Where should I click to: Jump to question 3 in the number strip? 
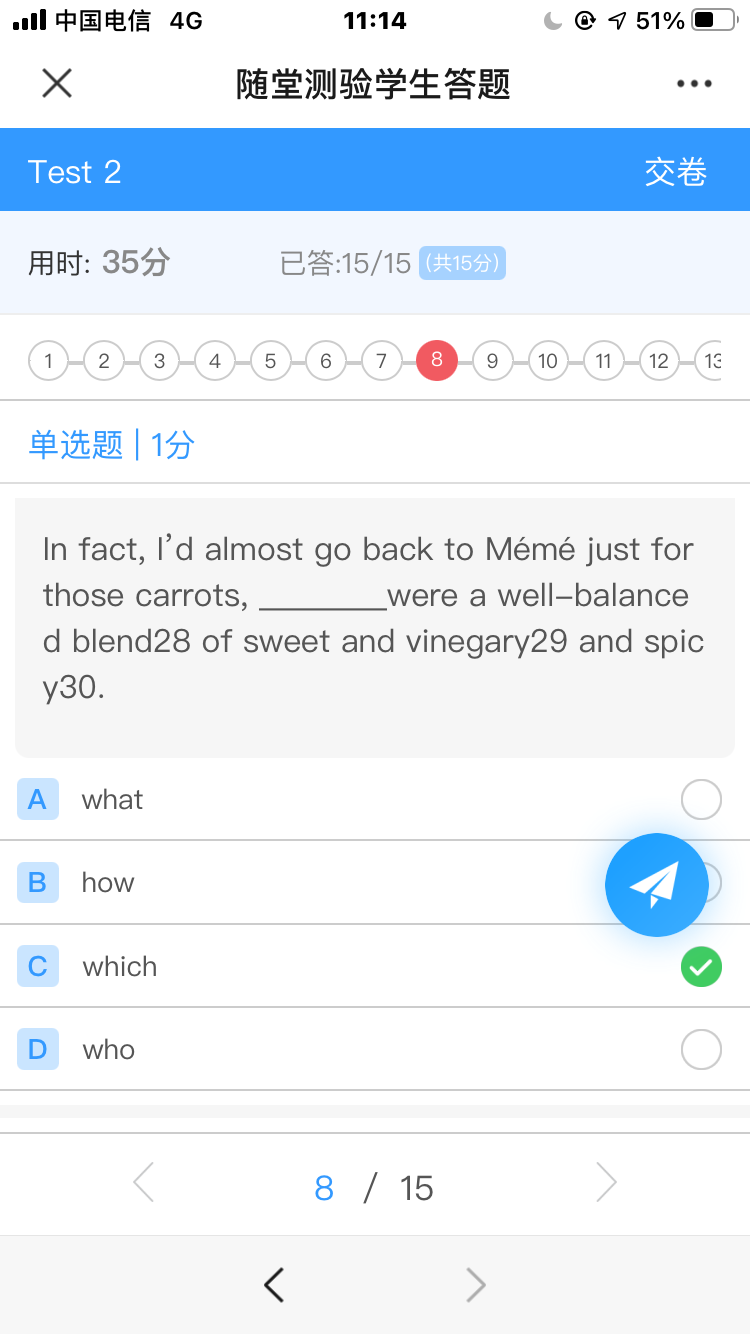[159, 361]
